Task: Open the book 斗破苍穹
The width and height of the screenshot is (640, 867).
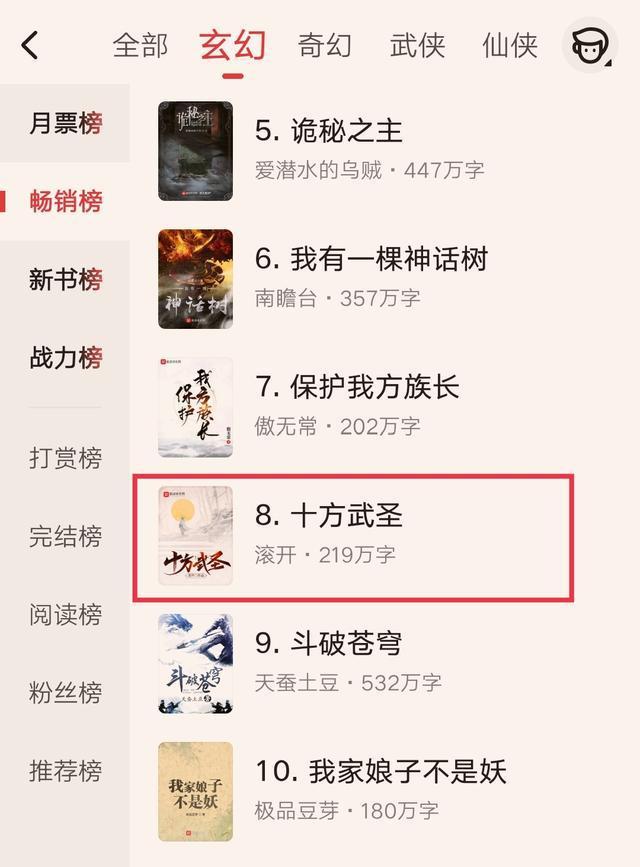Action: click(x=329, y=644)
